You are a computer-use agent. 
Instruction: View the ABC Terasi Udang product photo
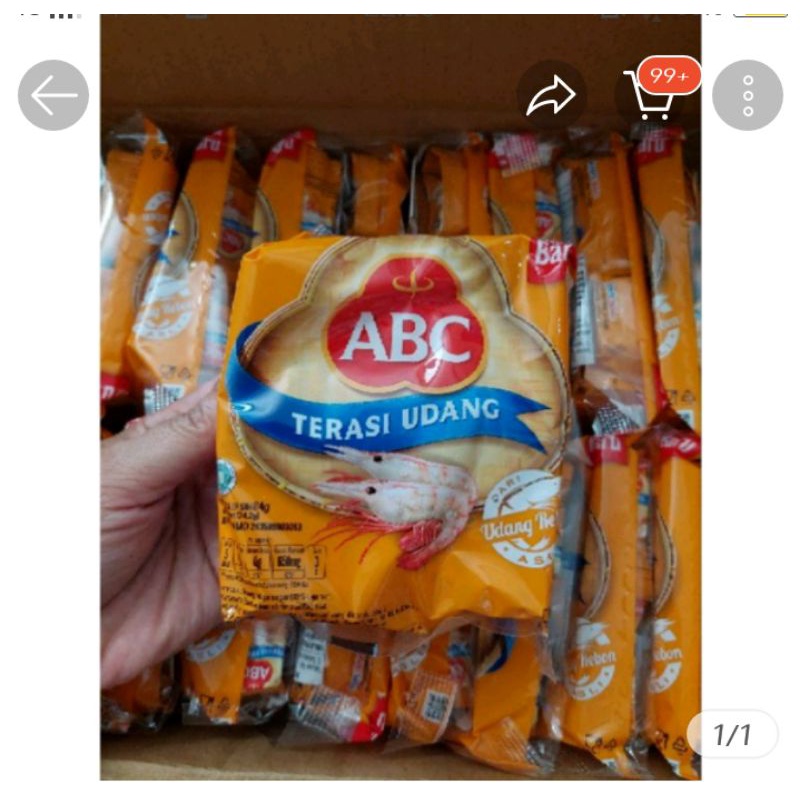(400, 430)
